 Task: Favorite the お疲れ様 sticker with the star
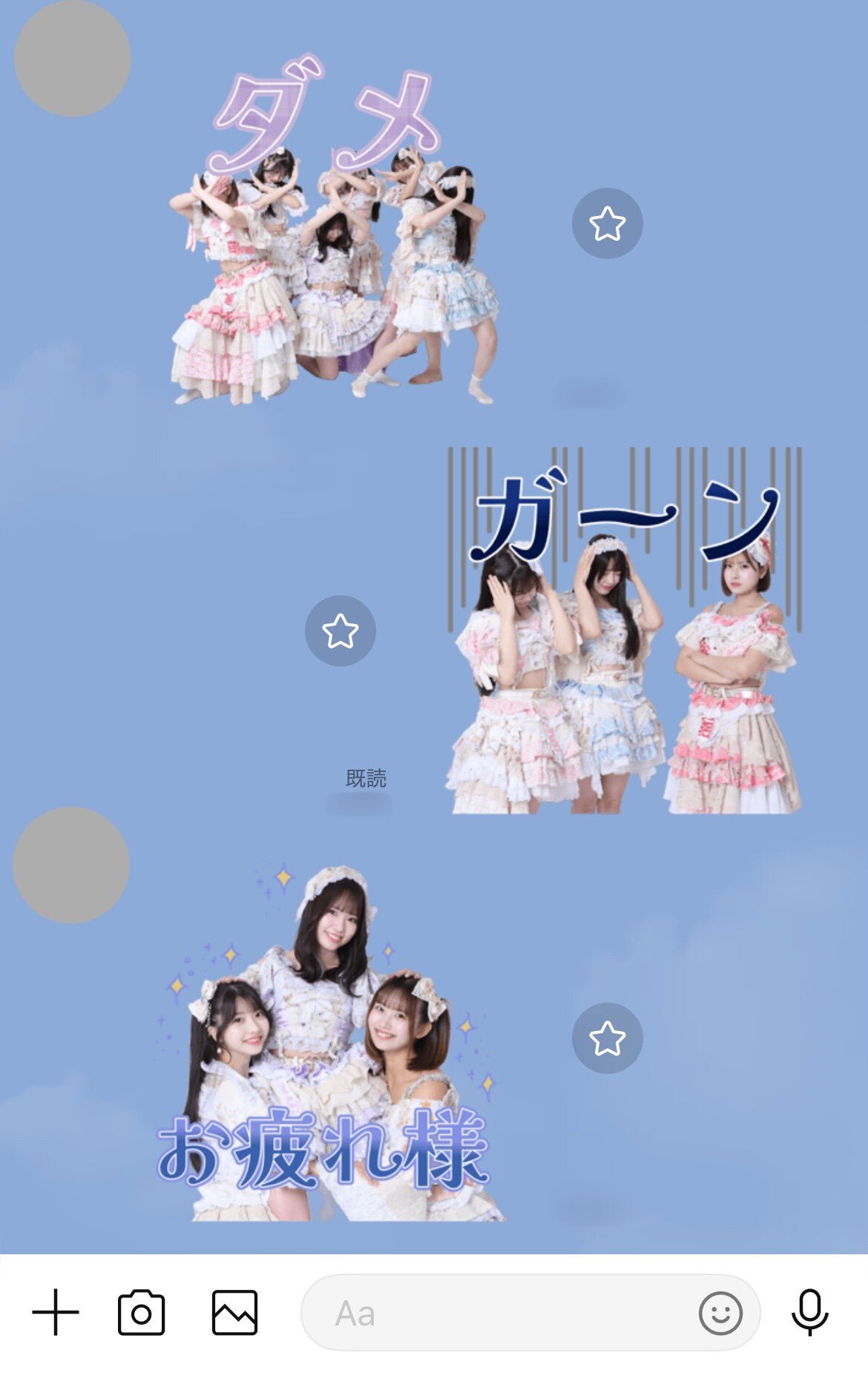pyautogui.click(x=607, y=1038)
